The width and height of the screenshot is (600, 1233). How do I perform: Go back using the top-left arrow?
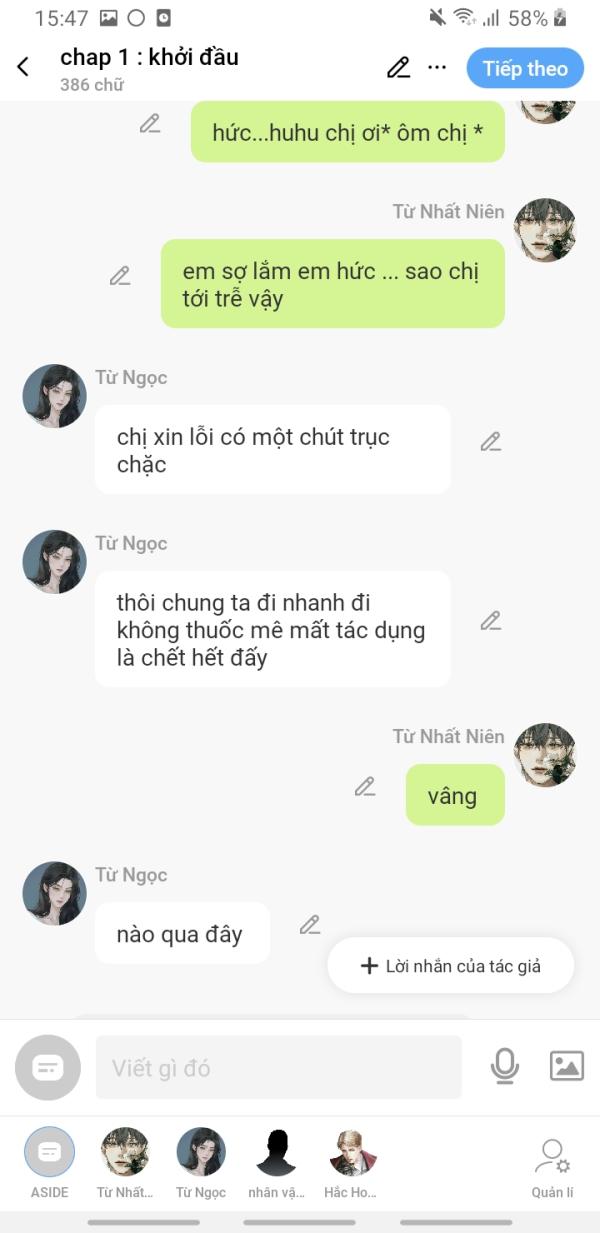point(23,68)
